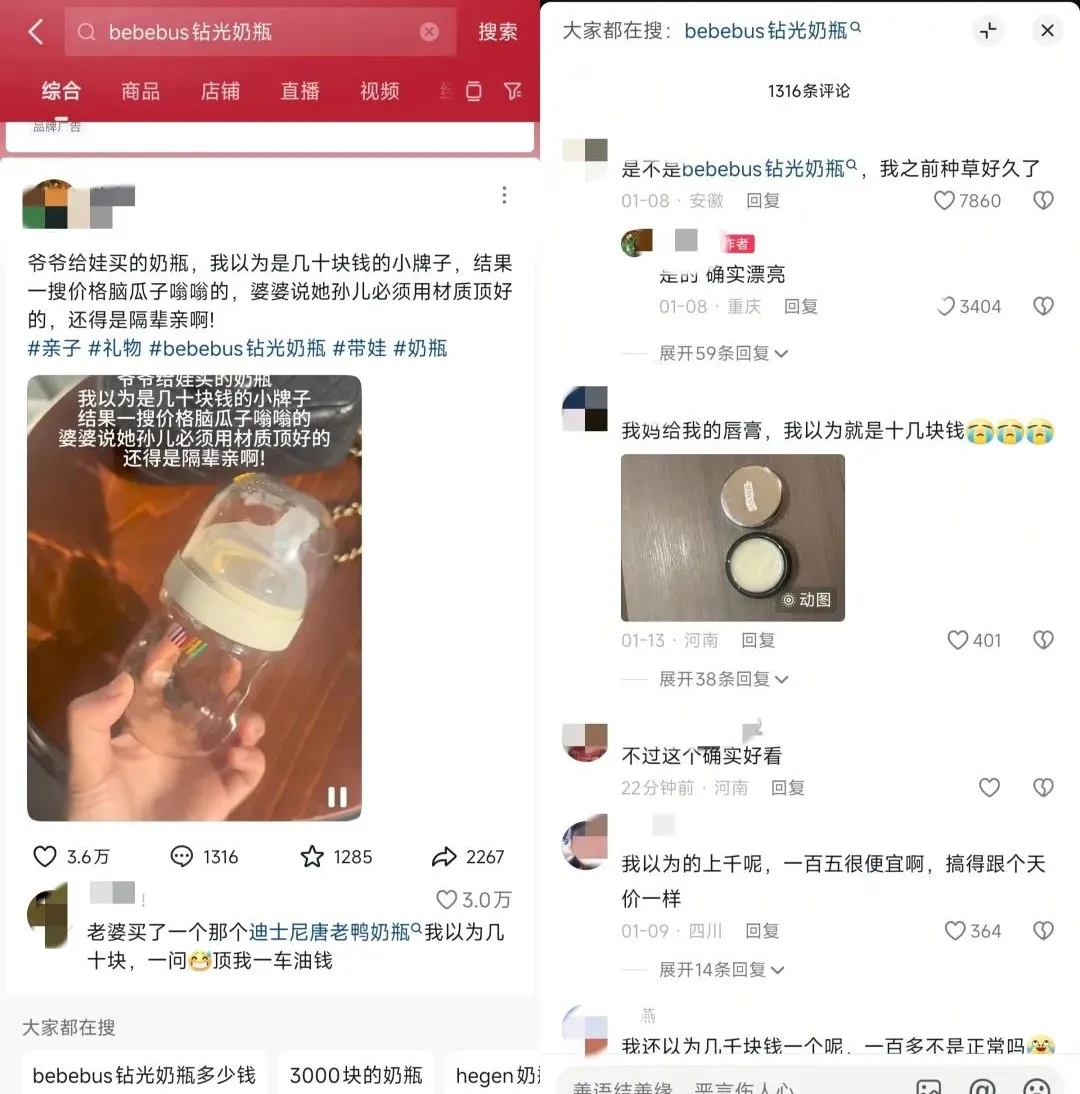
Task: Clear the bebebus钻光奶瓶 search text
Action: 429,32
